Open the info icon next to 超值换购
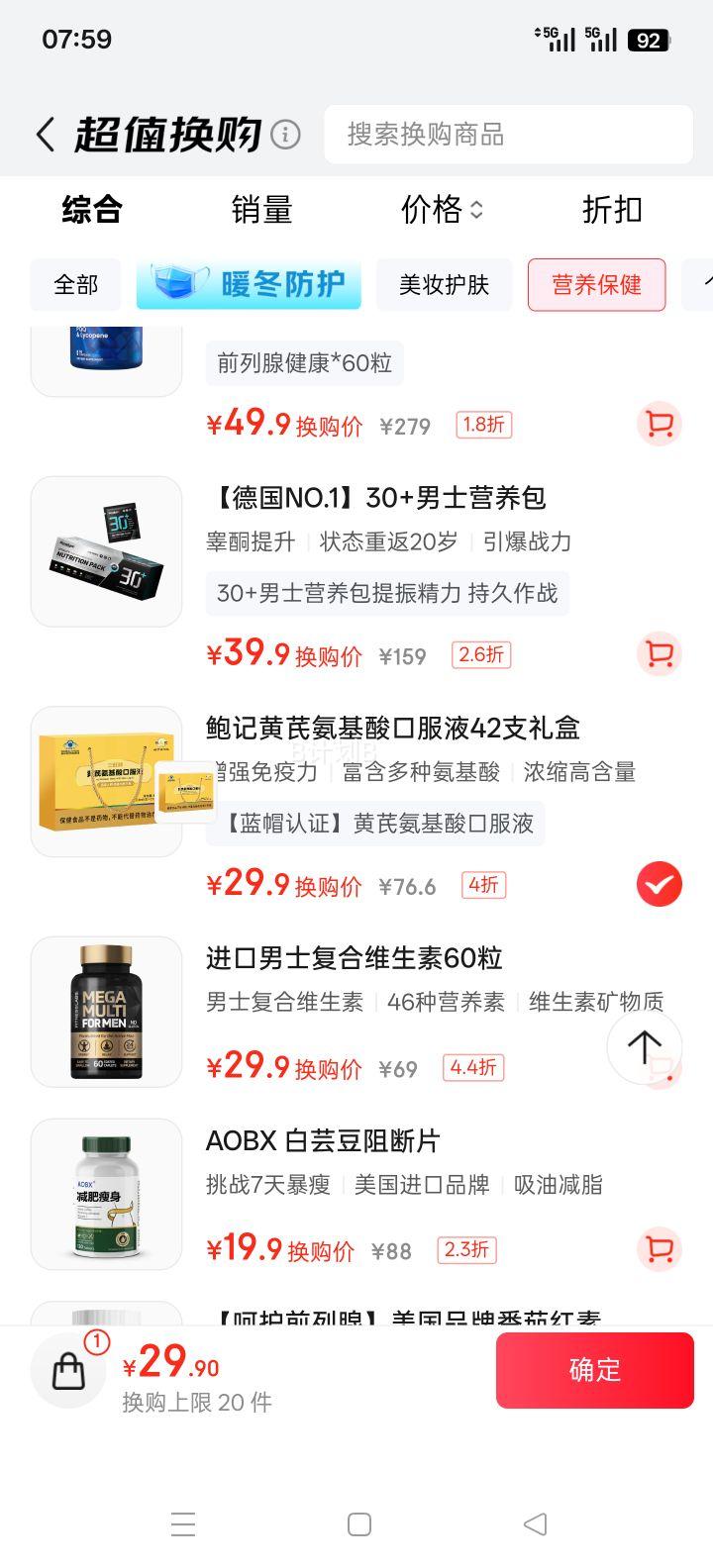The image size is (713, 1568). pos(285,134)
